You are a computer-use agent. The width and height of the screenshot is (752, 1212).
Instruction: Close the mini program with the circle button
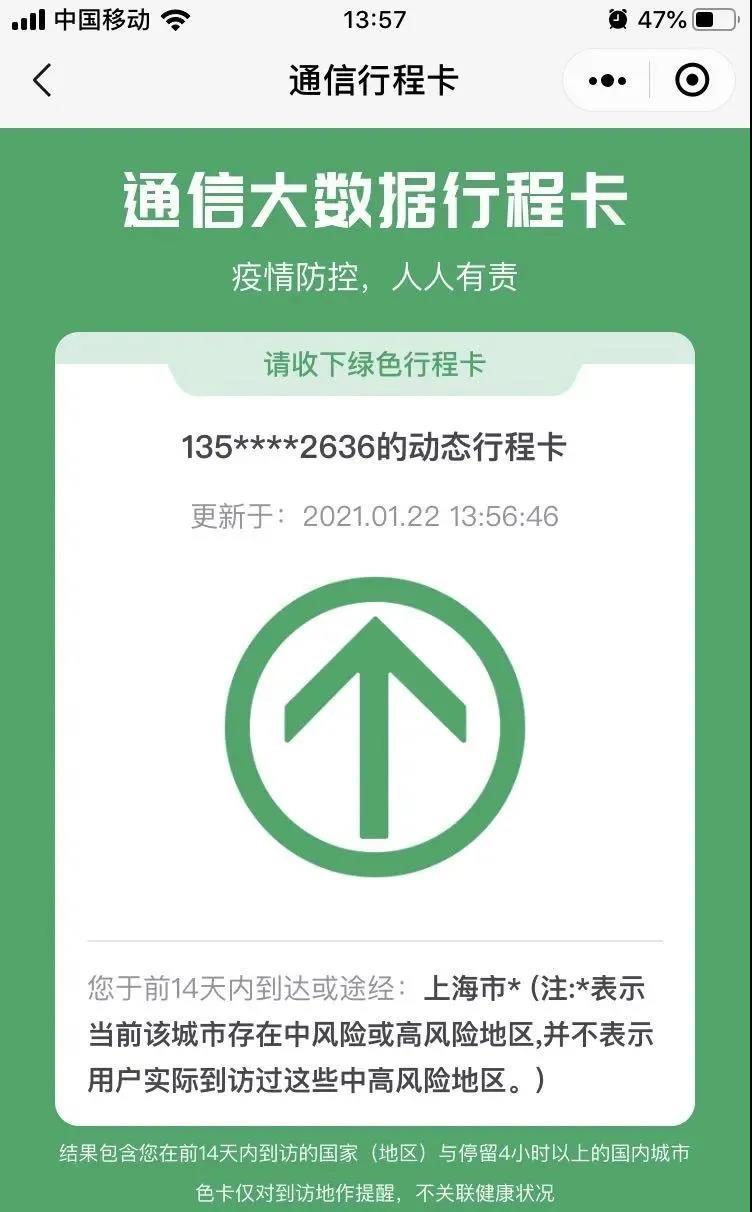click(692, 80)
